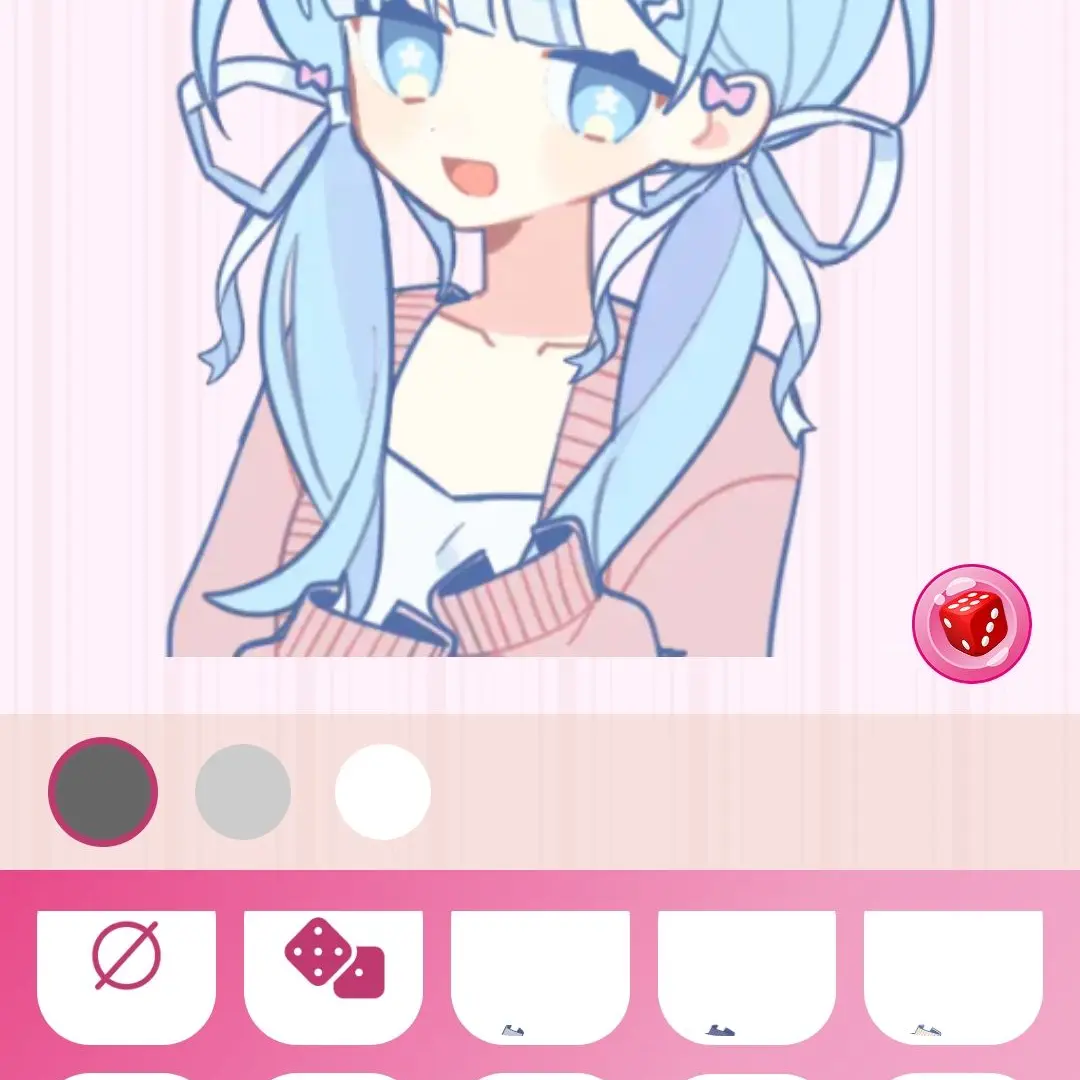
Task: Select the cream striped item tile
Action: 953,975
